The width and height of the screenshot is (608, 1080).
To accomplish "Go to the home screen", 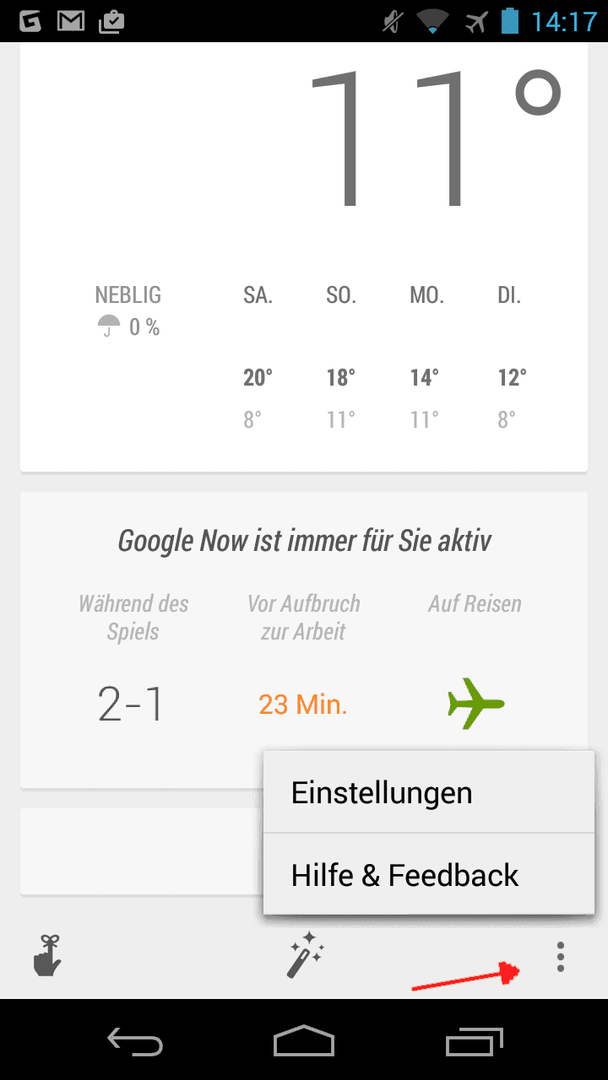I will (304, 1040).
